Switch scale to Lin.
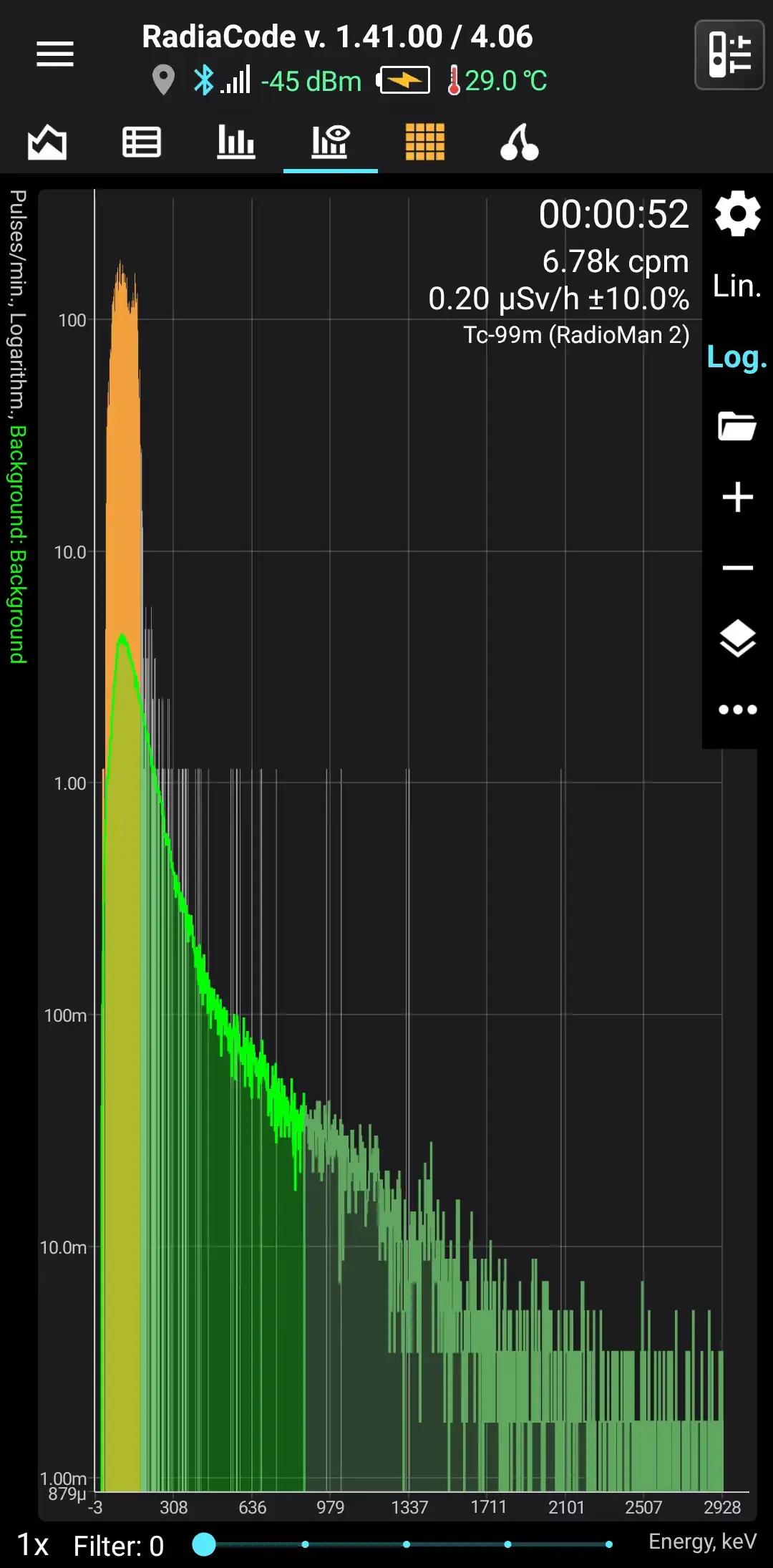Screen dimensions: 773x1568 click(737, 286)
